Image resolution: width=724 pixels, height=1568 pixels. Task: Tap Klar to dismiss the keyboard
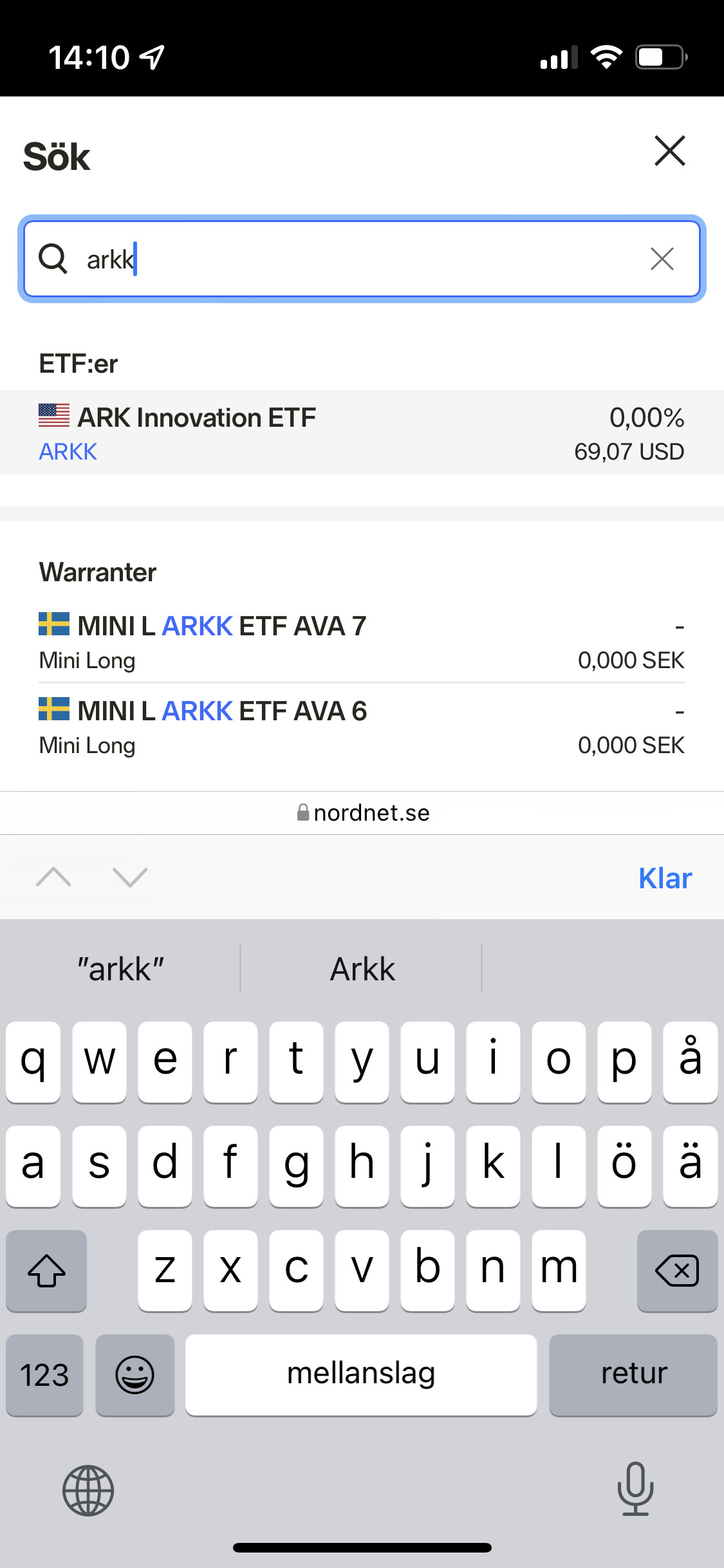[x=665, y=878]
